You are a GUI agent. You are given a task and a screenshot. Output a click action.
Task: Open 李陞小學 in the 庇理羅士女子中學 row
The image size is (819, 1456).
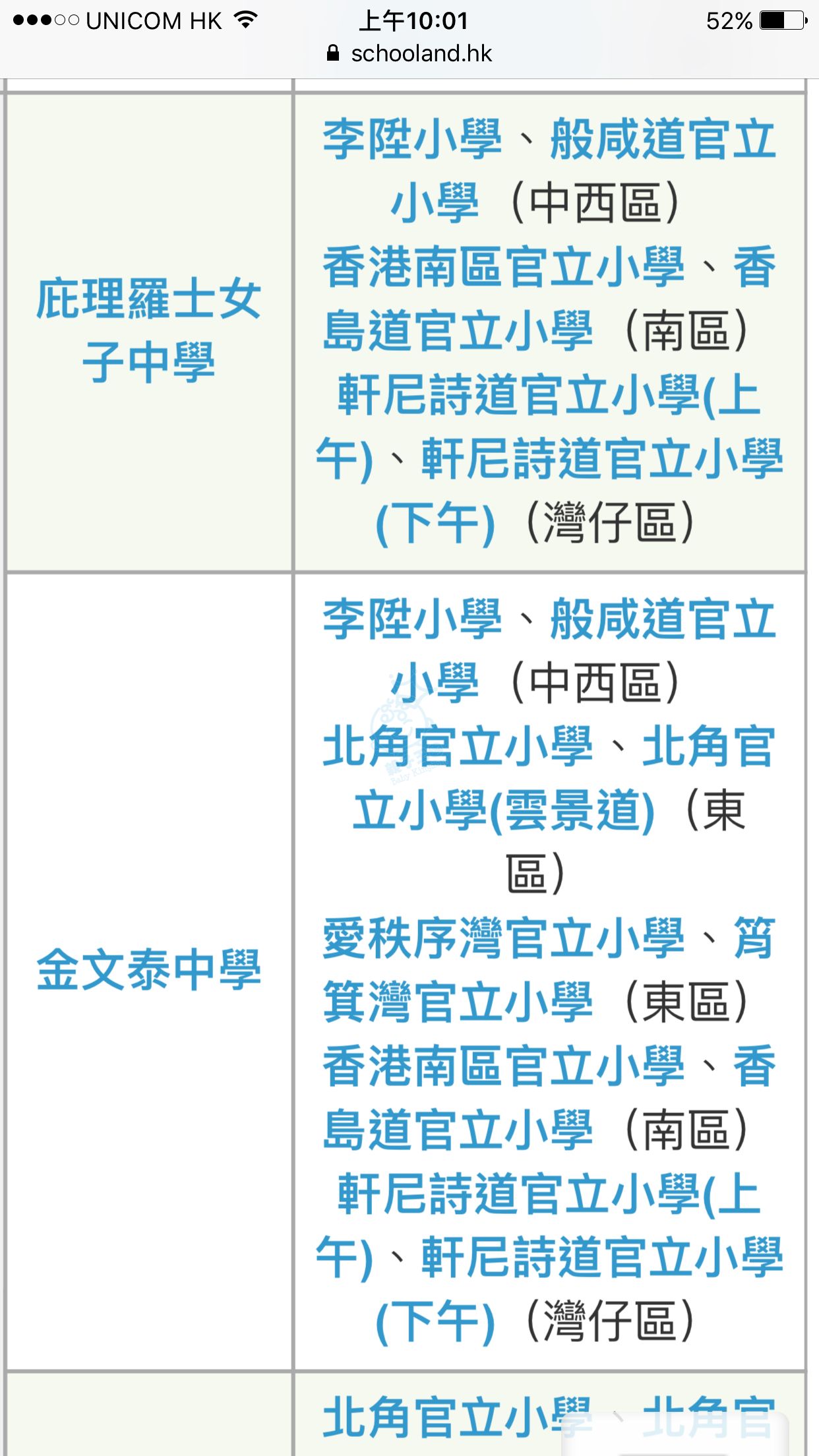tap(412, 140)
